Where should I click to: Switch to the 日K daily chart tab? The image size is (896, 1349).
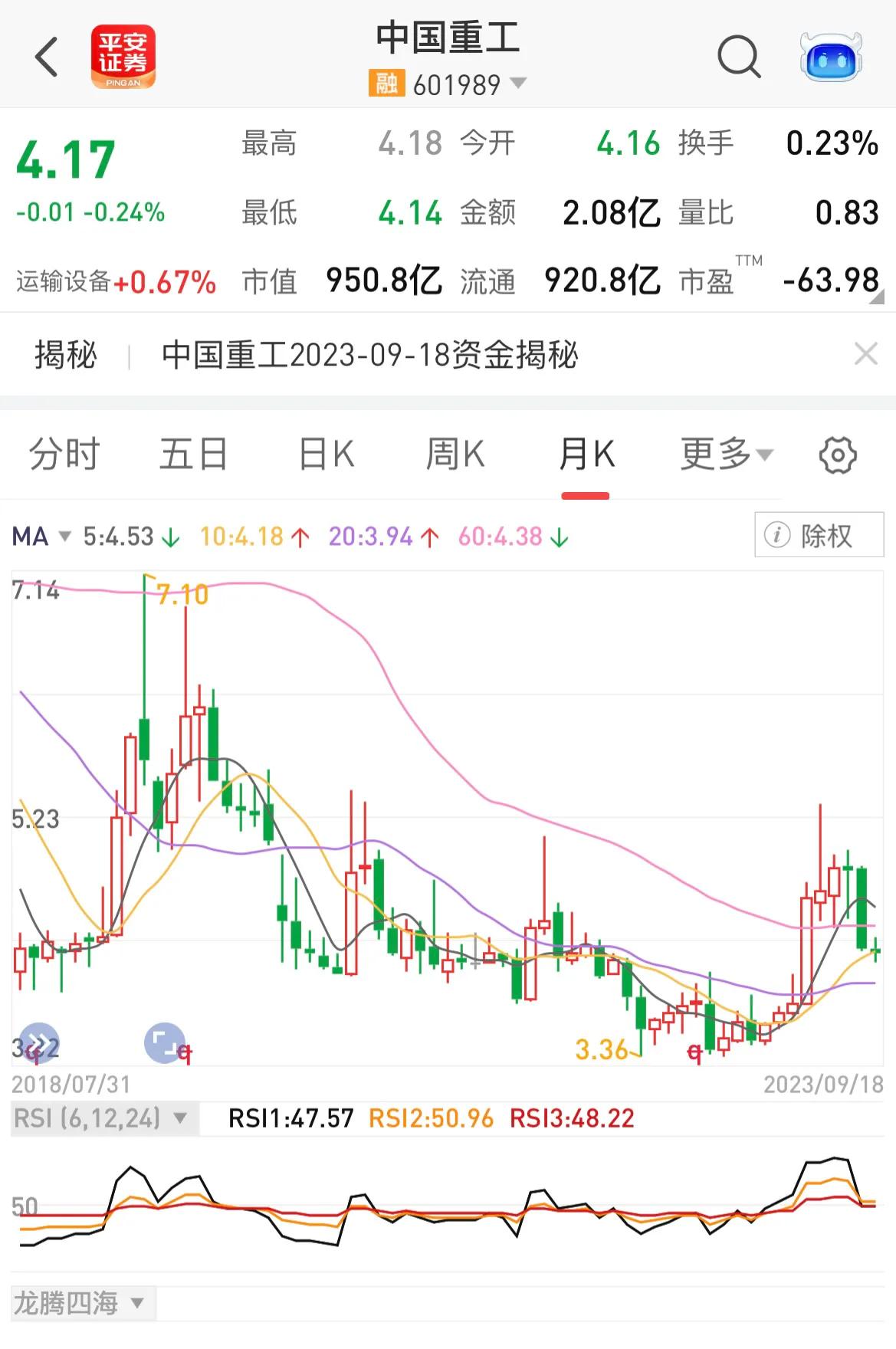(327, 454)
